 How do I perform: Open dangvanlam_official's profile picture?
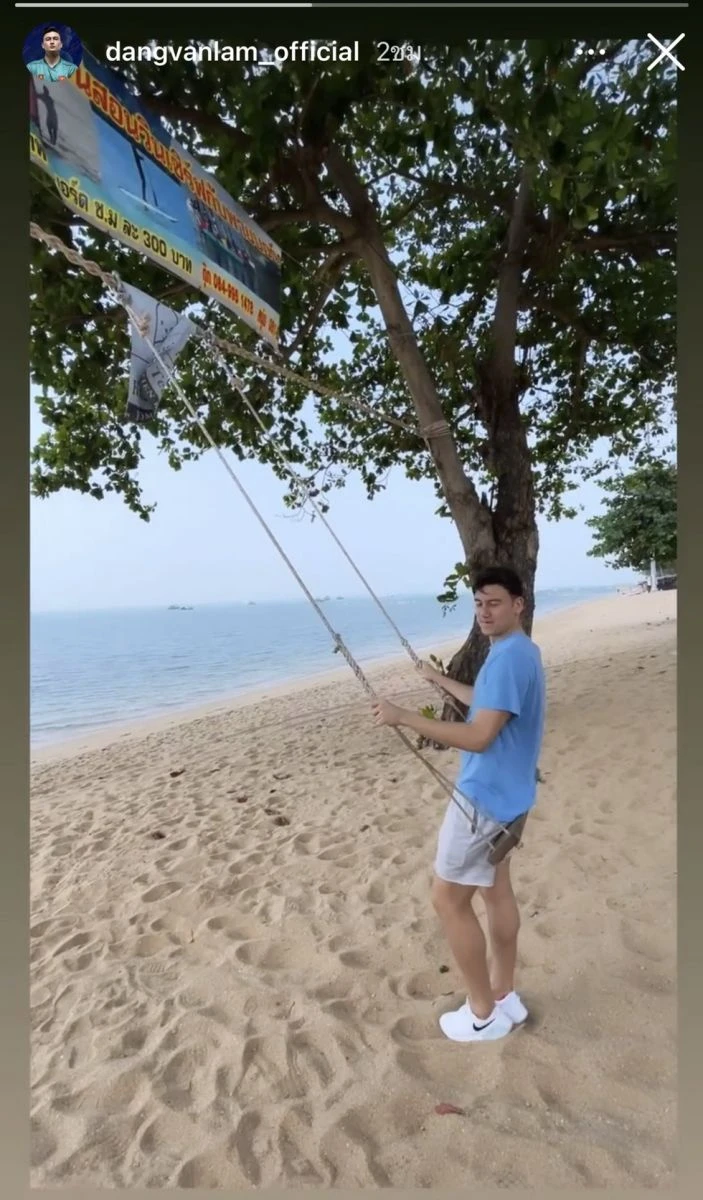pos(52,53)
